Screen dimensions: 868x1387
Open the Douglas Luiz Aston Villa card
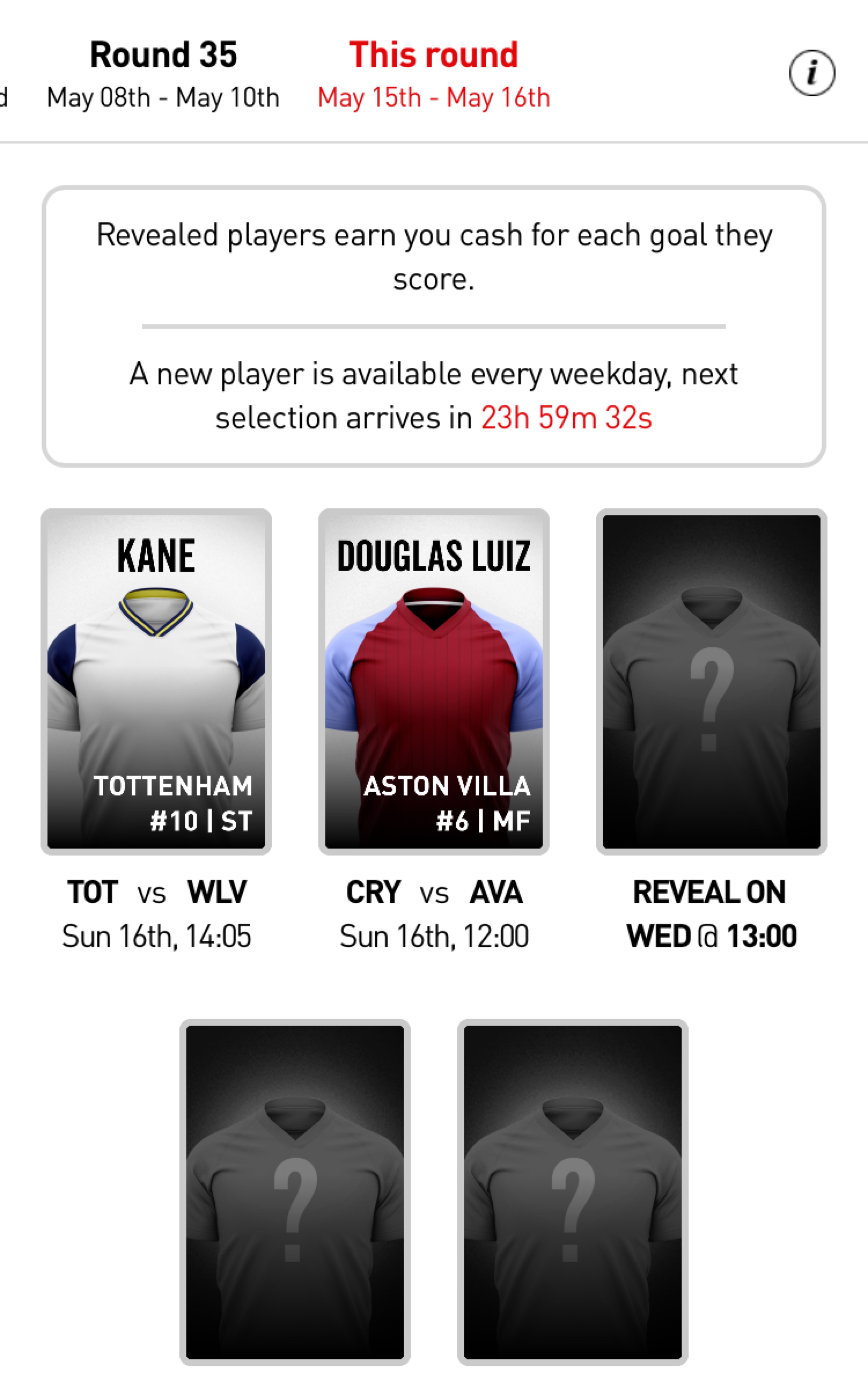pos(433,681)
